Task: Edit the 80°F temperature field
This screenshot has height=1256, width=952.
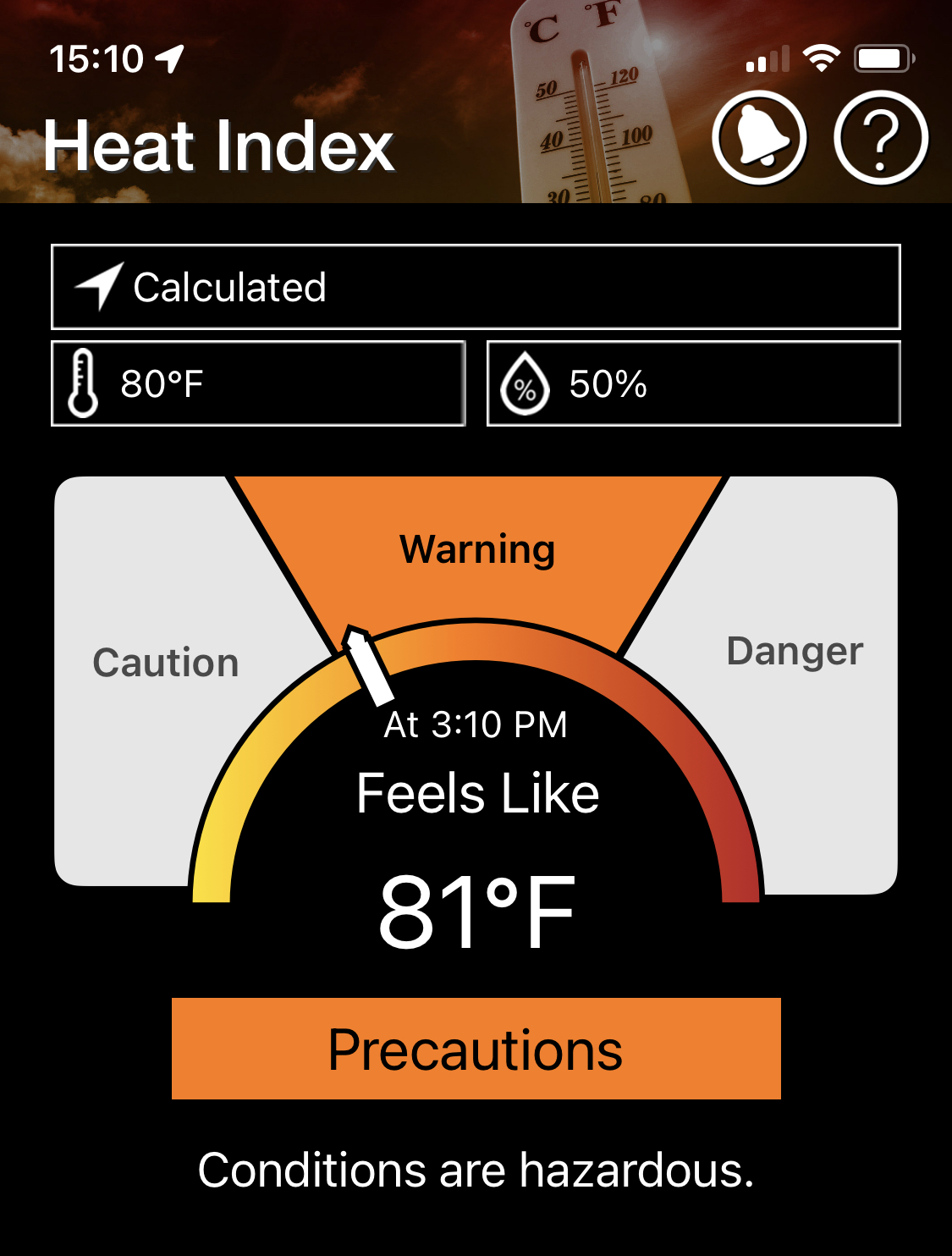Action: click(x=258, y=383)
